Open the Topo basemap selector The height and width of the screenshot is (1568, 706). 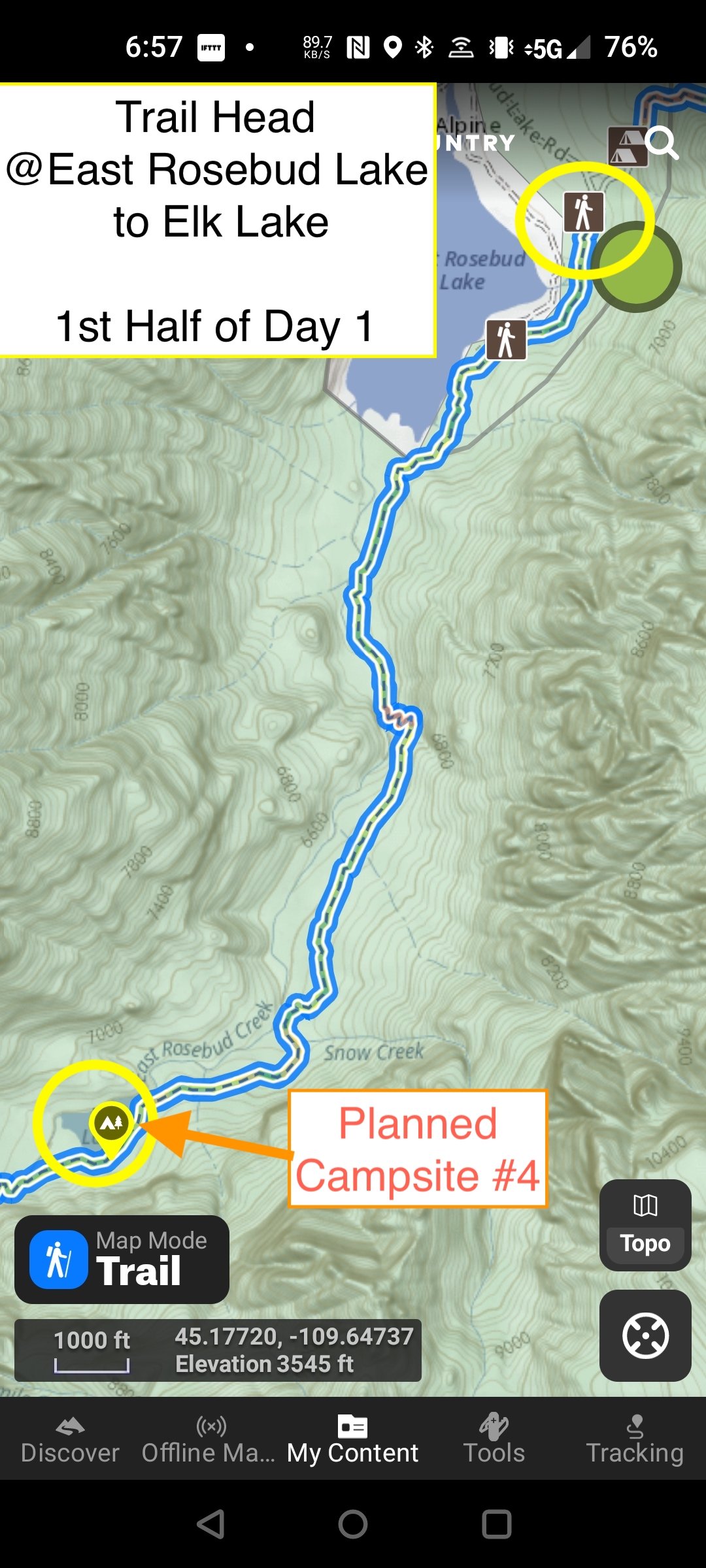(645, 1226)
